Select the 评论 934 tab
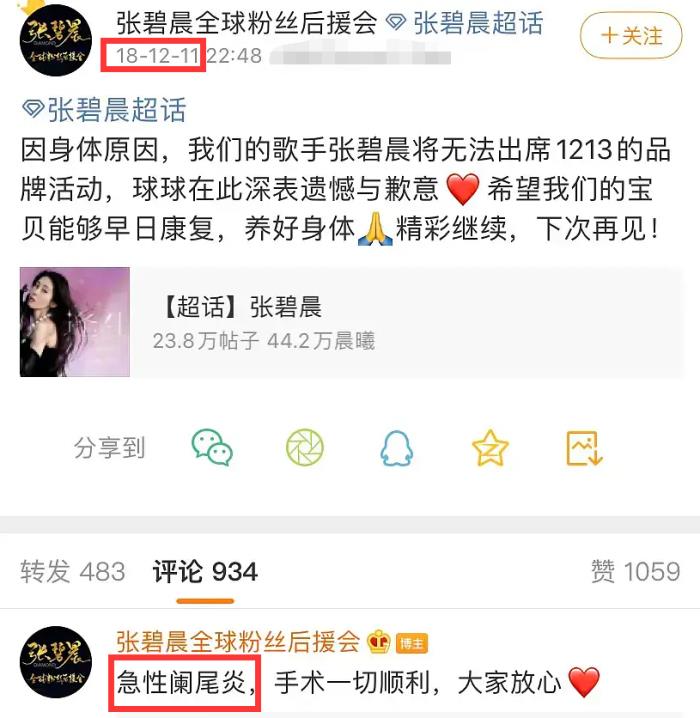 point(205,571)
